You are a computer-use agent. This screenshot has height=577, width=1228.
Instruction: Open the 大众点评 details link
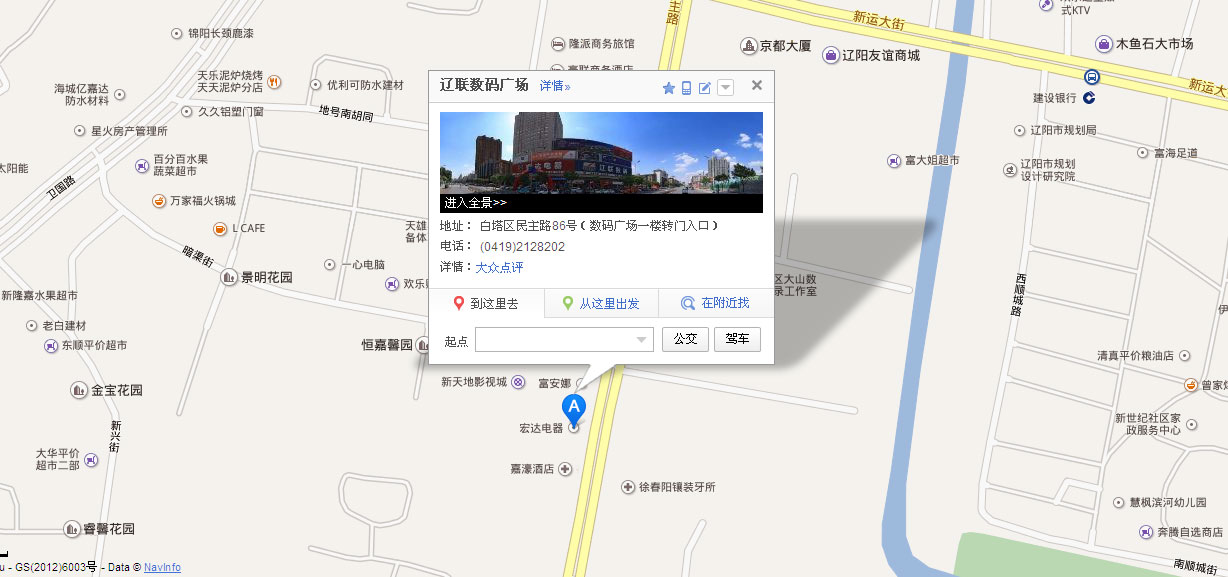tap(499, 268)
